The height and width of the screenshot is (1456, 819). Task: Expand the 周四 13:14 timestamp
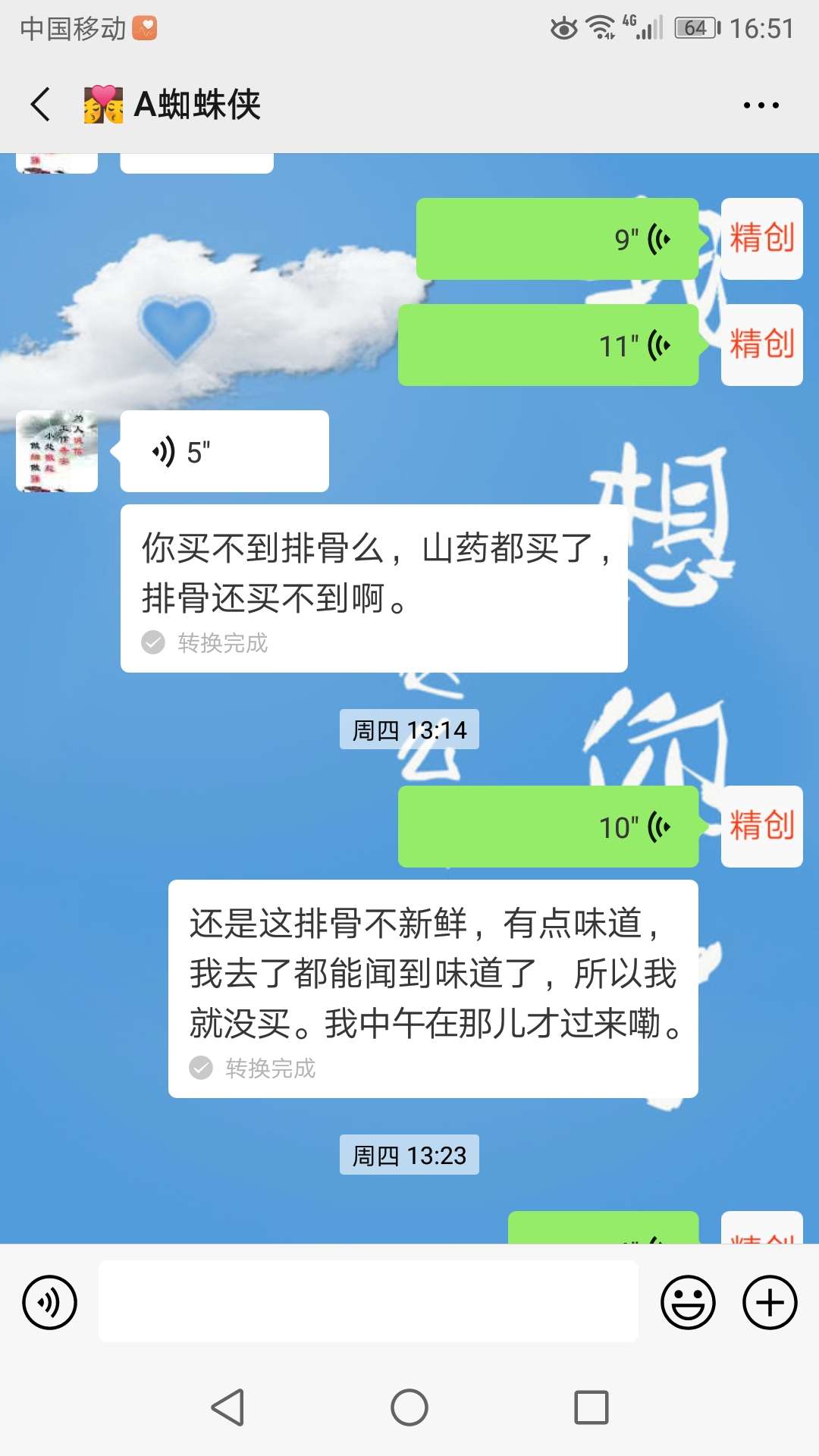(x=409, y=730)
